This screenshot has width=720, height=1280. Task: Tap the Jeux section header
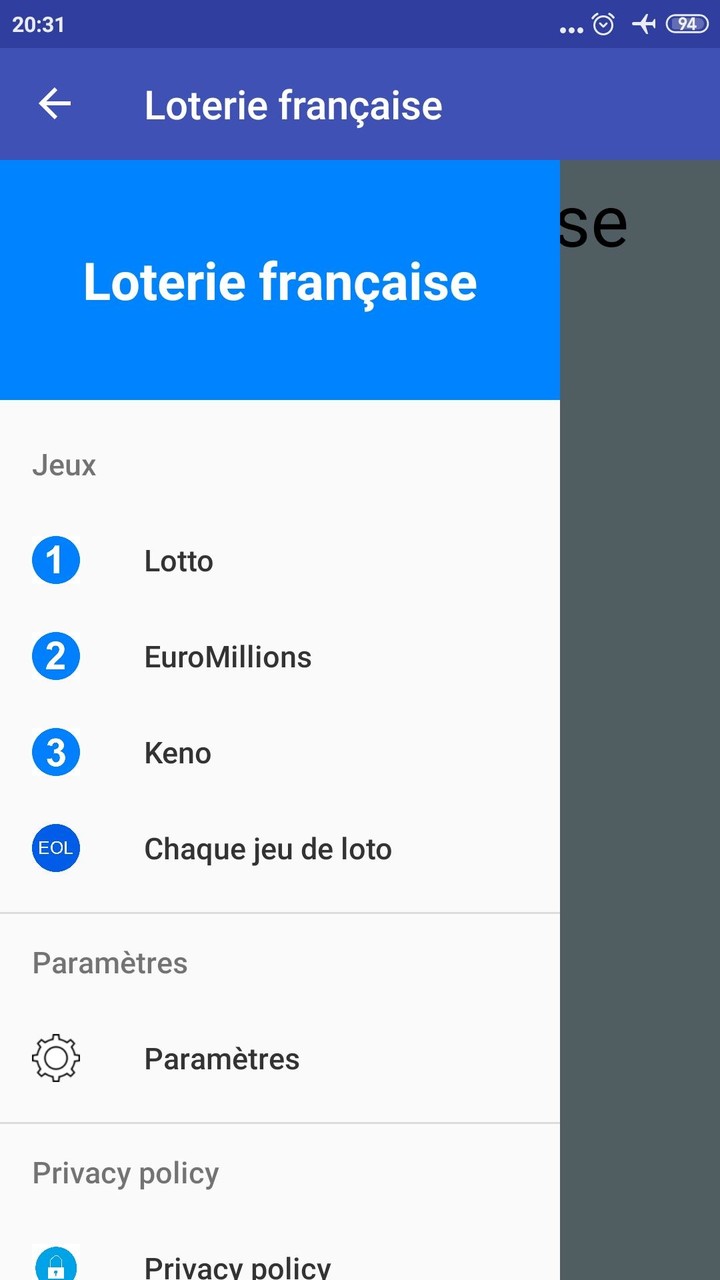tap(63, 465)
